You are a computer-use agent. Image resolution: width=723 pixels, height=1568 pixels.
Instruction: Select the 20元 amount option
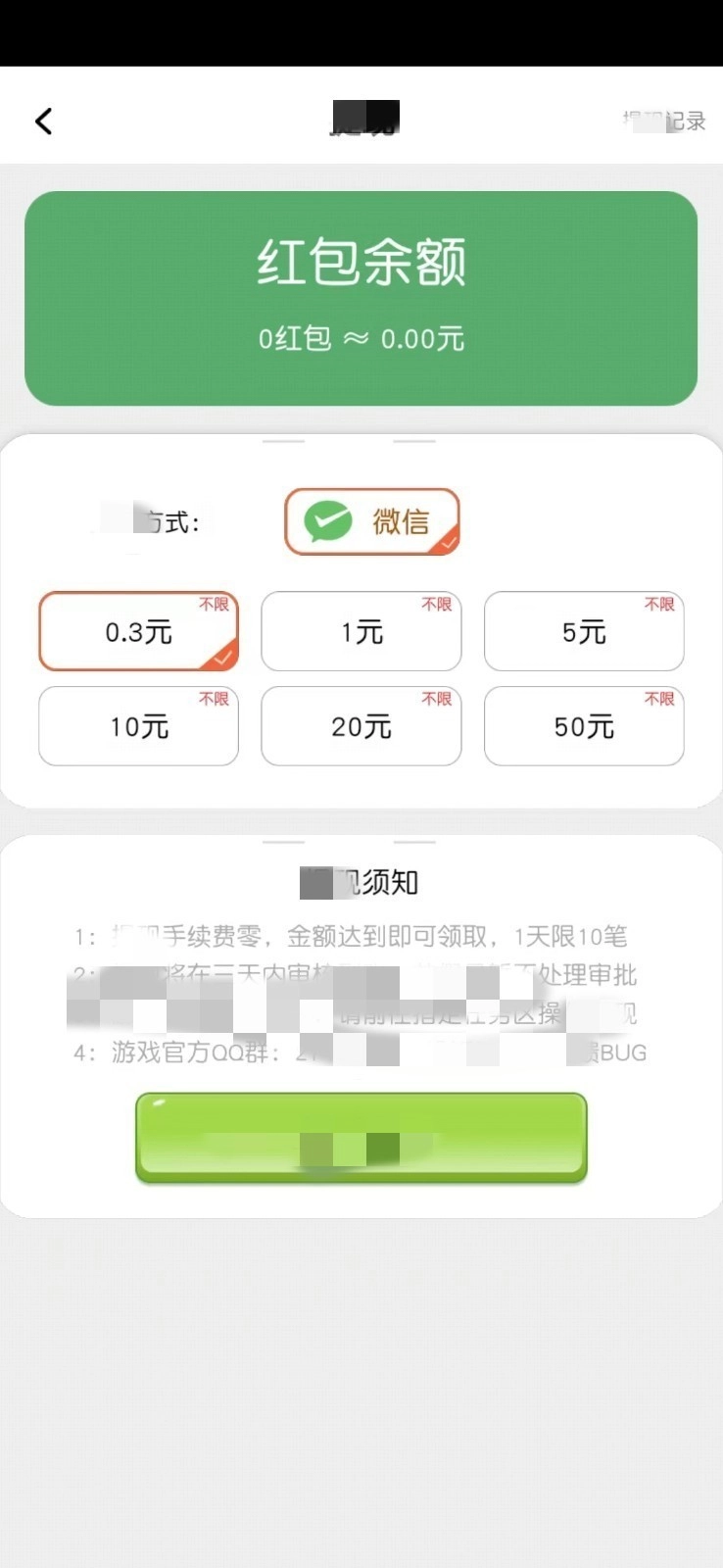[x=361, y=726]
